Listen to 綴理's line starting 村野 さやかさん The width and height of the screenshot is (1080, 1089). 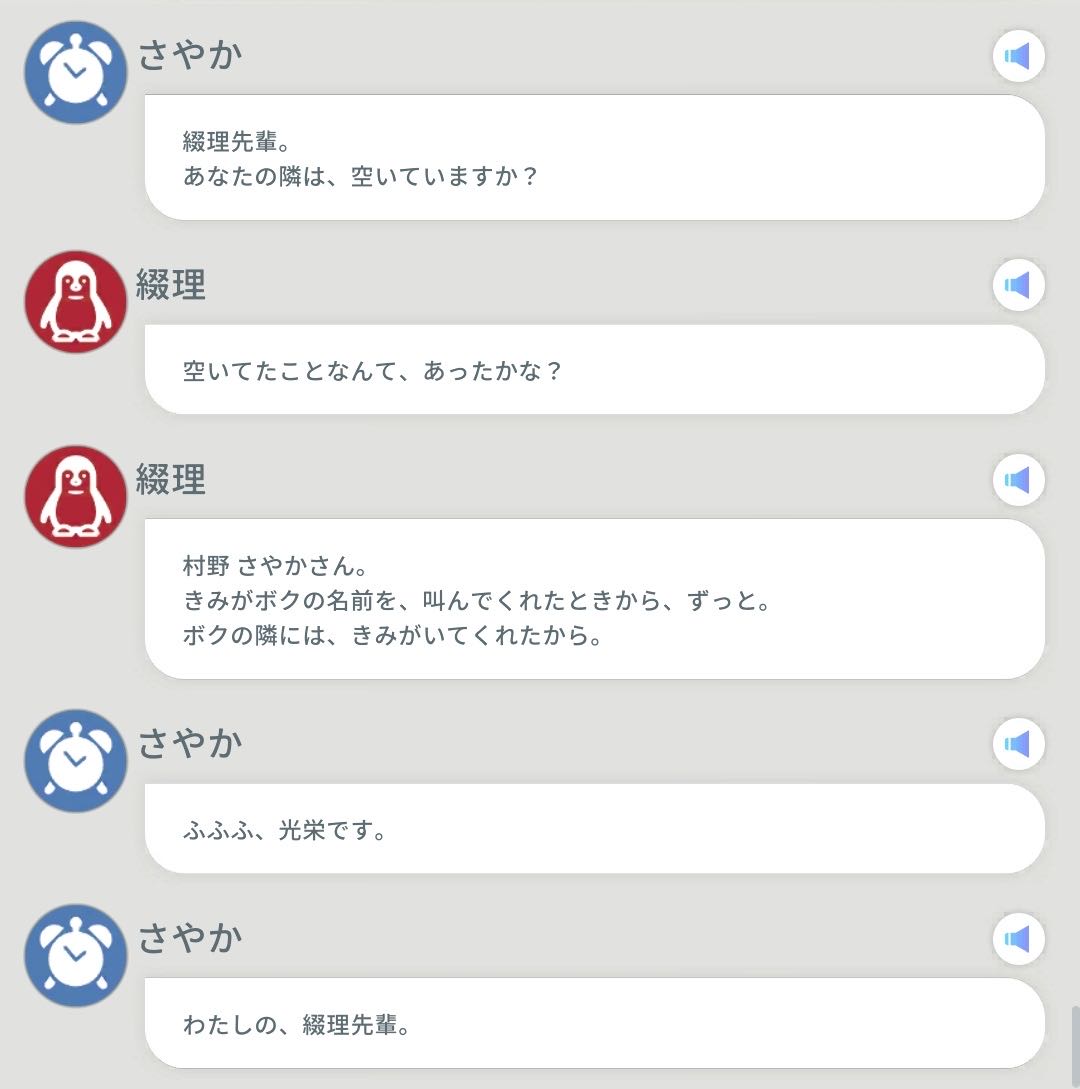pyautogui.click(x=1018, y=480)
